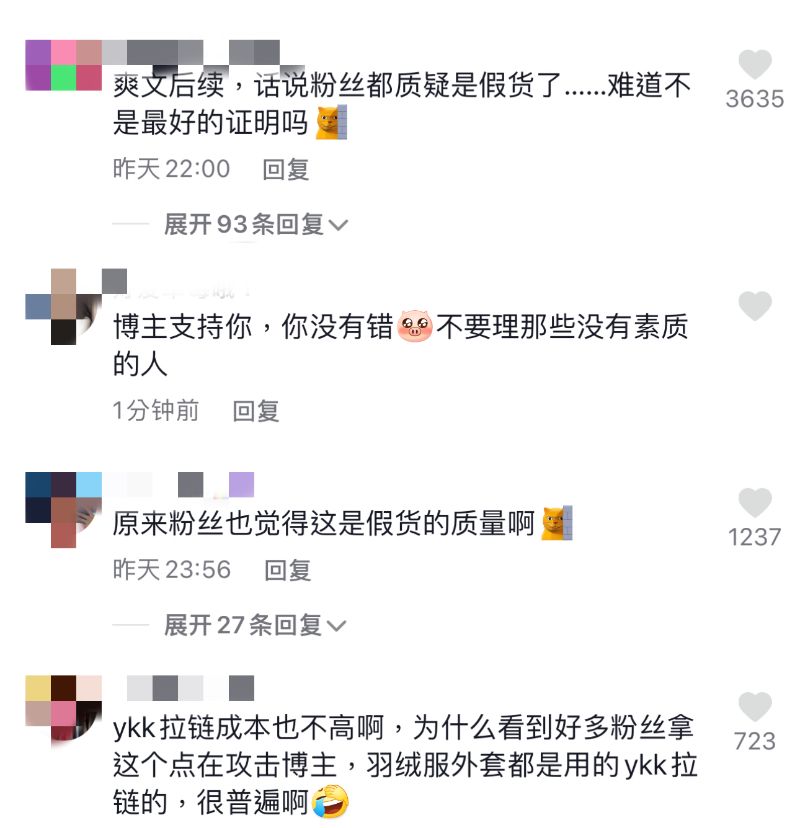The image size is (800, 828).
Task: Expand the 93 replies thread
Action: tap(255, 224)
